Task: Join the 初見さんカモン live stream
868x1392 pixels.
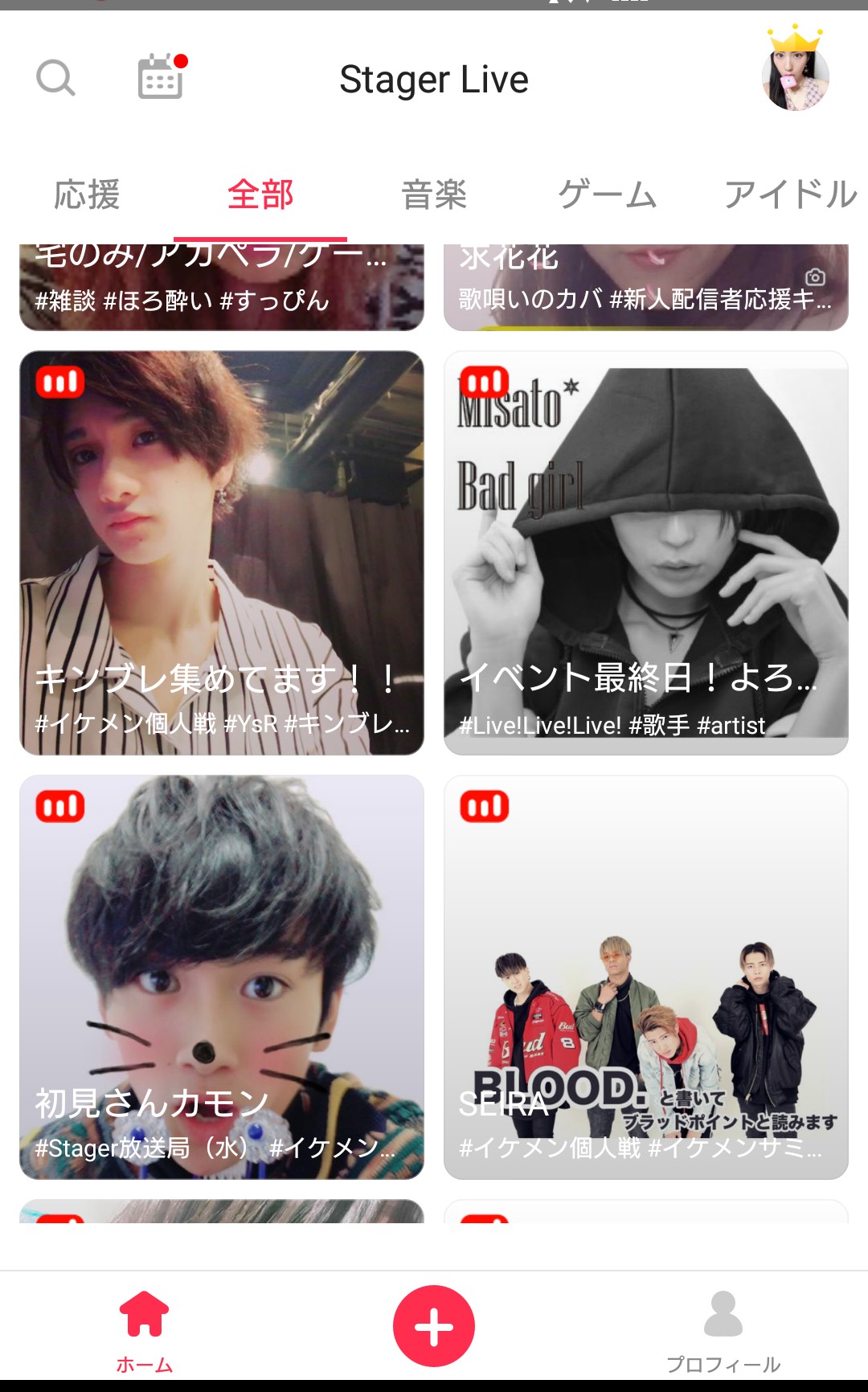Action: coord(222,977)
